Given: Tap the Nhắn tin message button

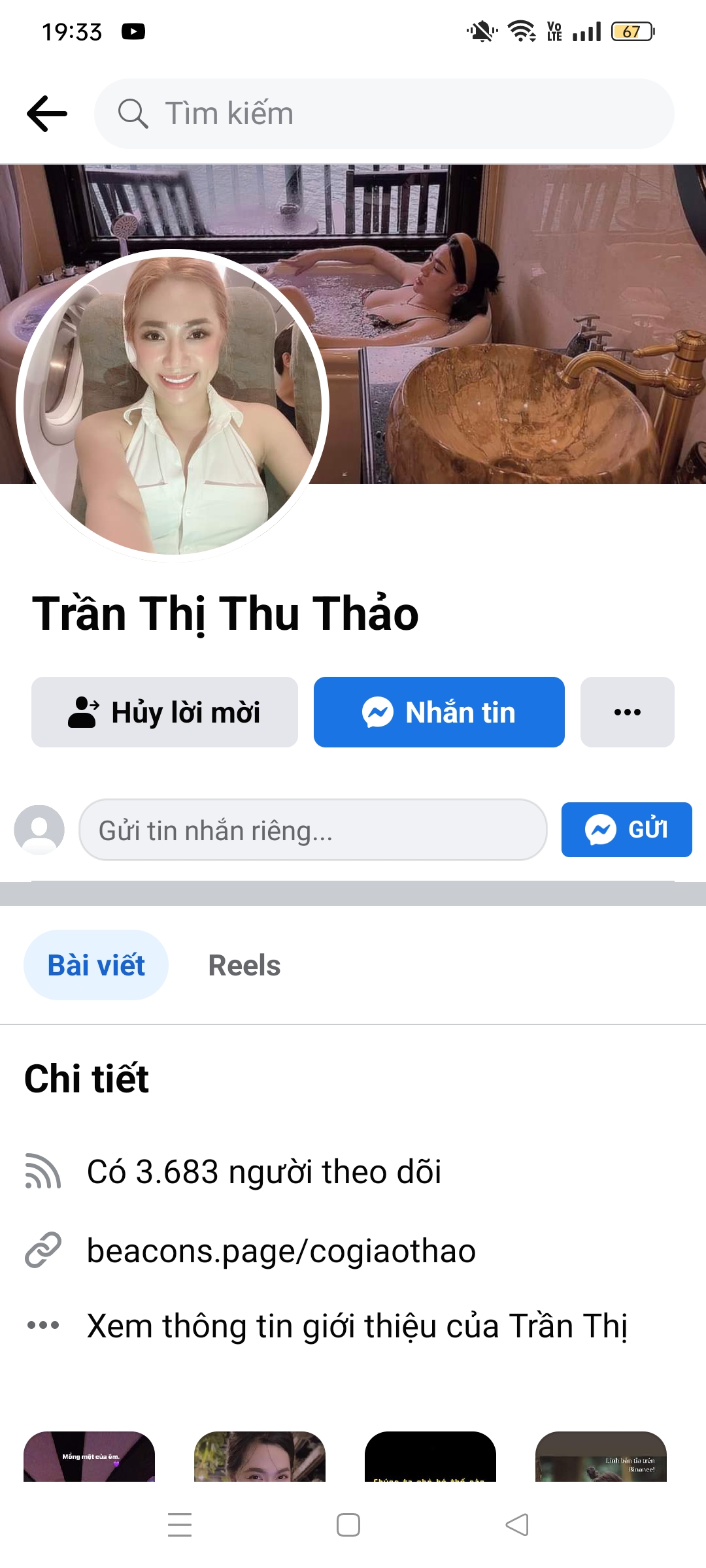Looking at the screenshot, I should coord(439,712).
